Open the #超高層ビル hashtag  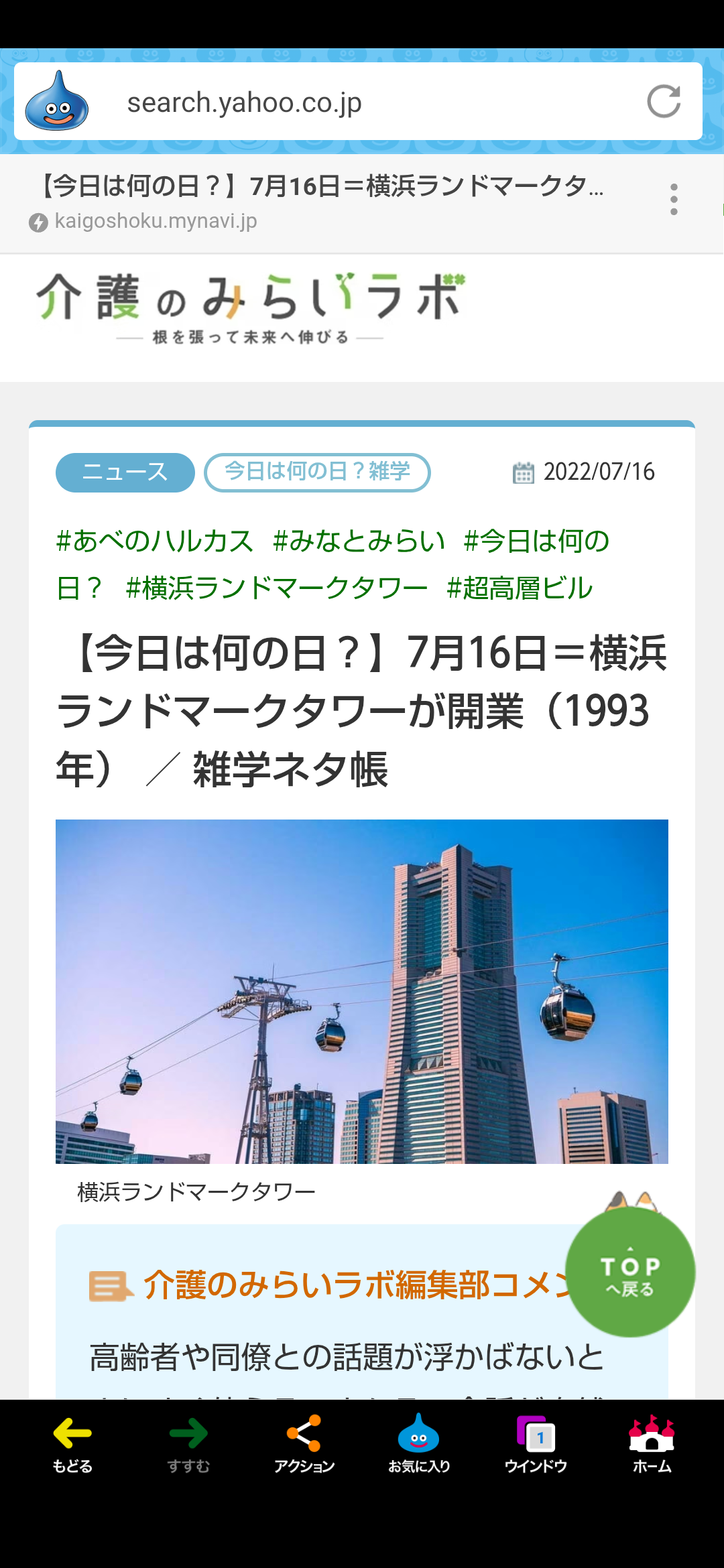click(x=520, y=588)
